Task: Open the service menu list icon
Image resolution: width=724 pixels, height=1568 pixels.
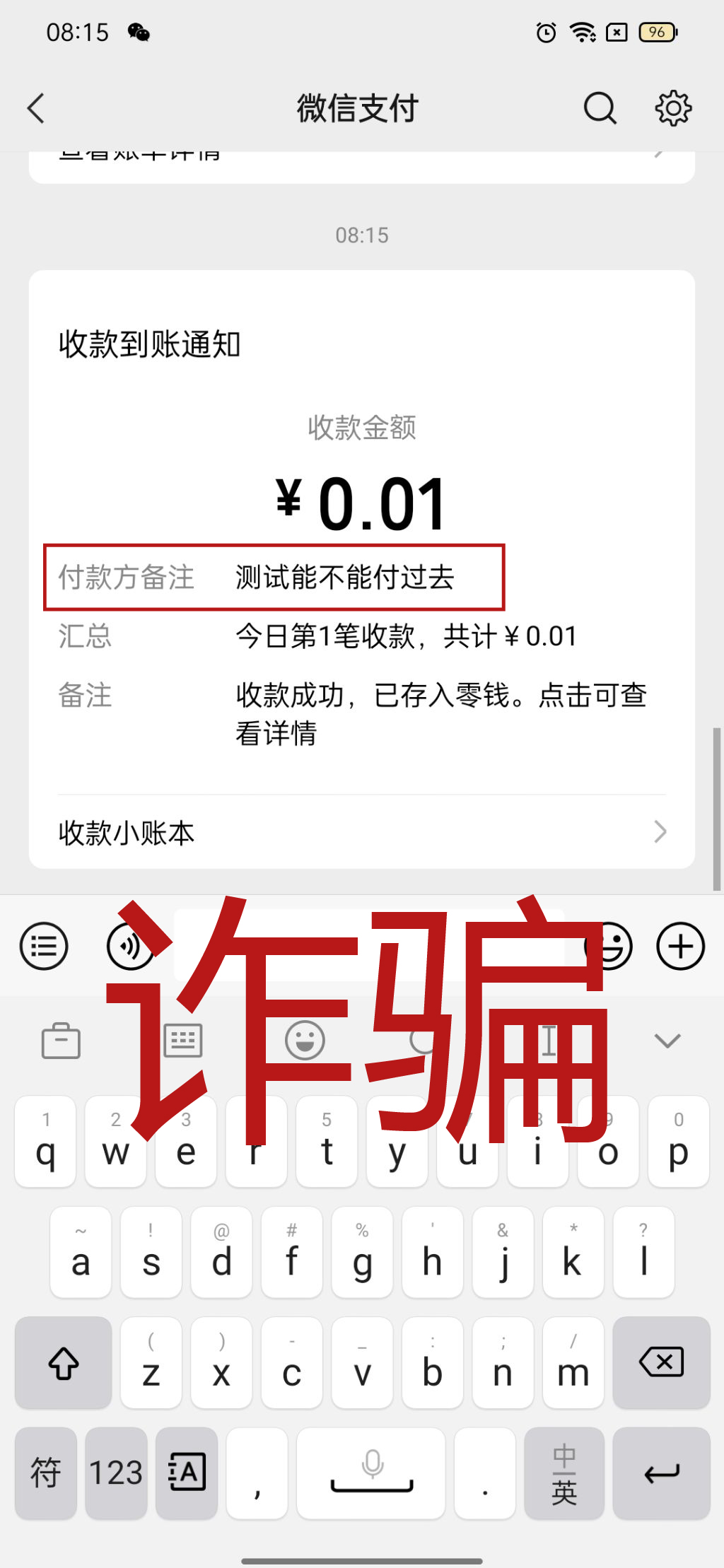Action: click(44, 946)
